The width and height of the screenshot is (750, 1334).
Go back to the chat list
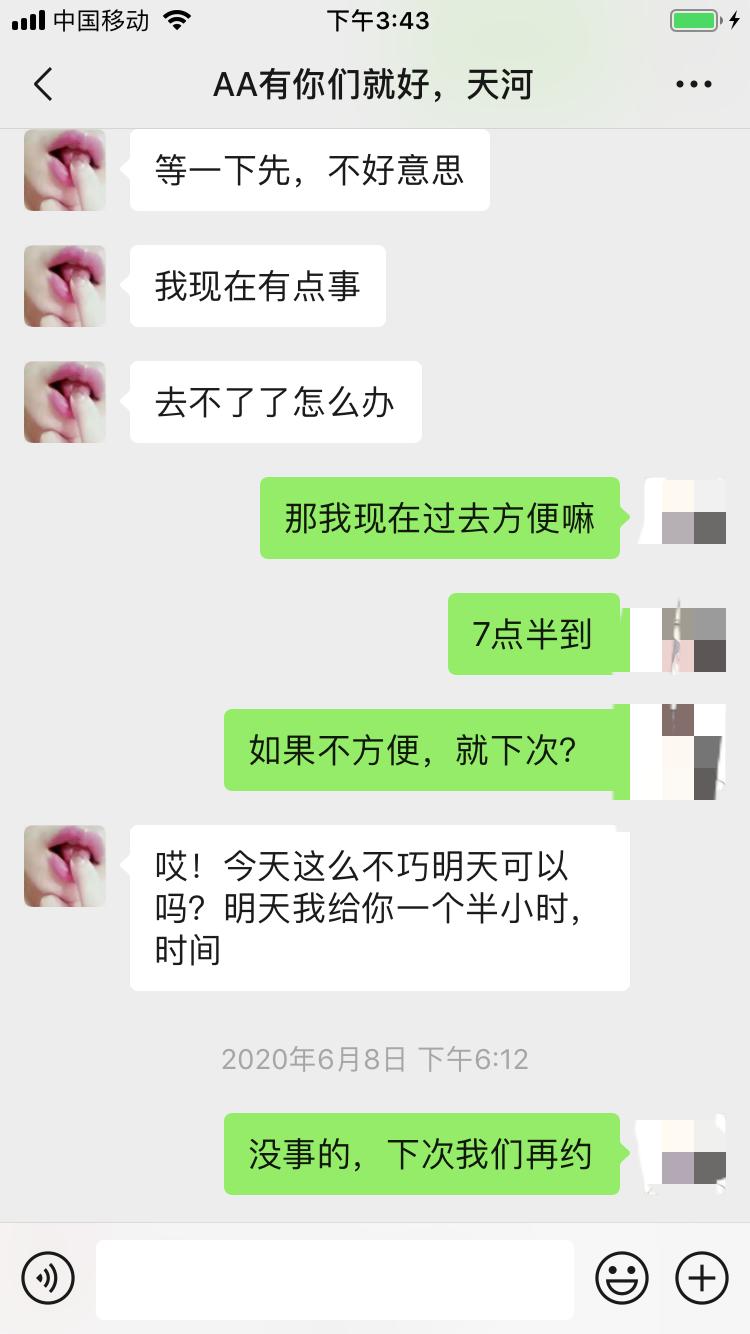[43, 85]
